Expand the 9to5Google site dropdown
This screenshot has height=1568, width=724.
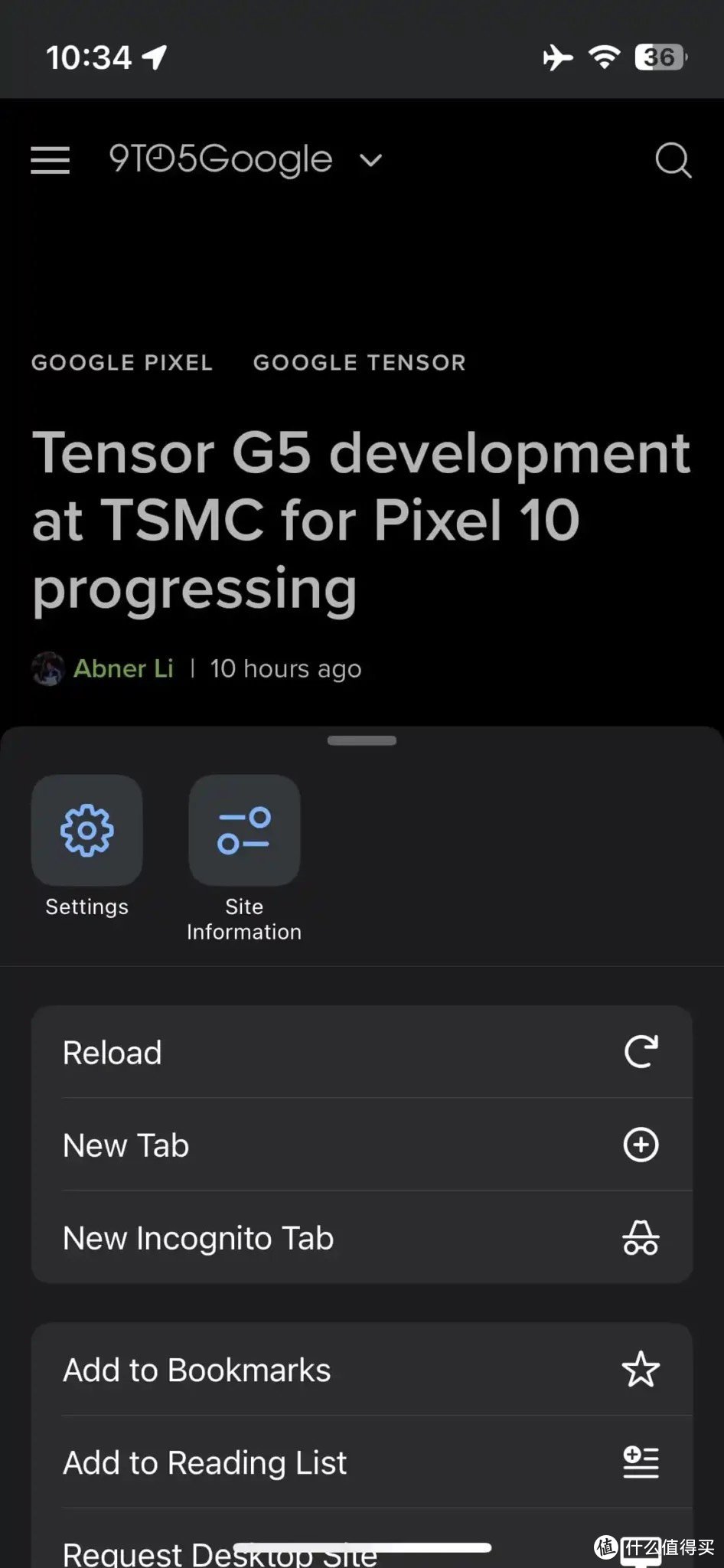pos(370,161)
